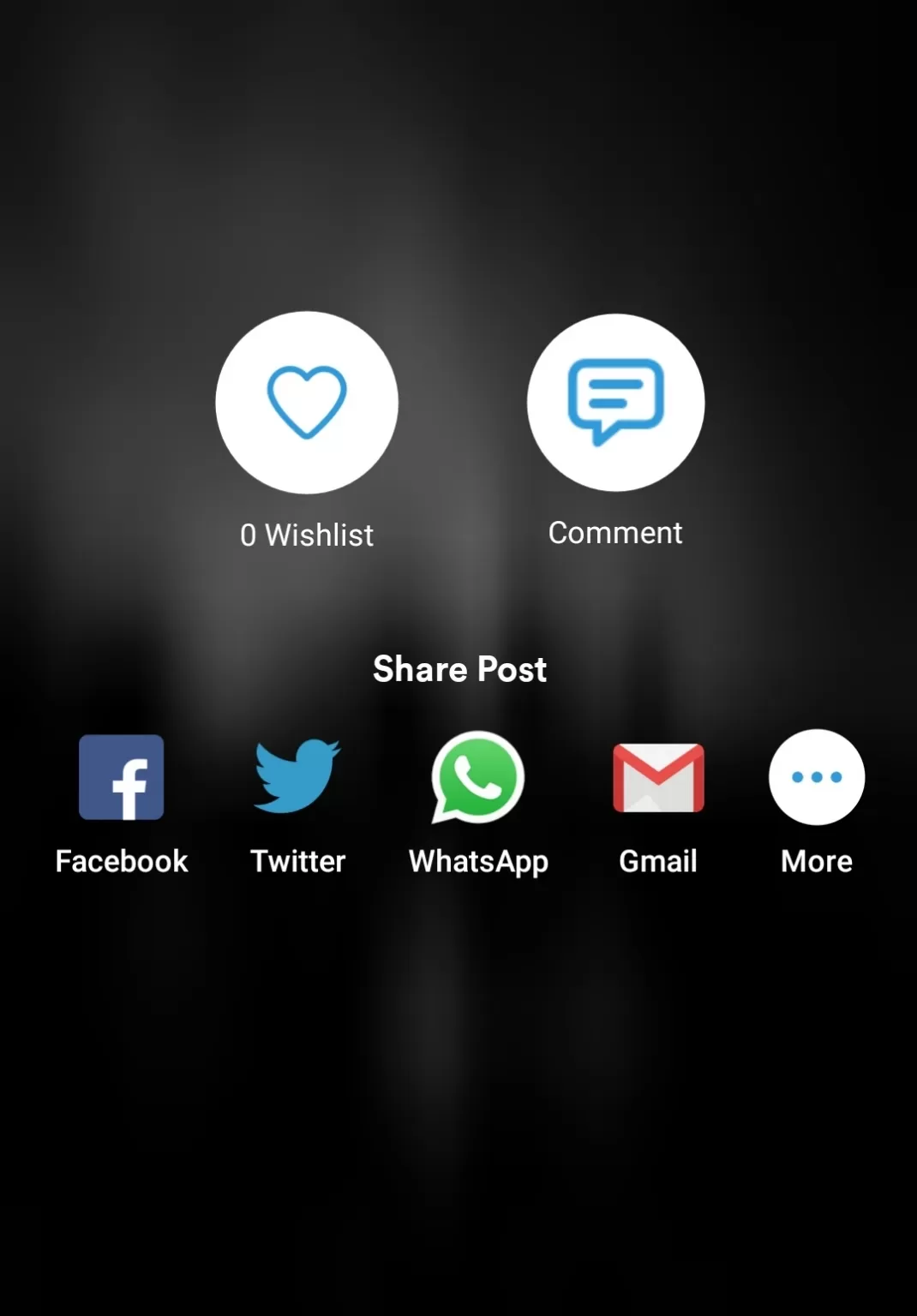Open the Comment button
Image resolution: width=917 pixels, height=1316 pixels.
[x=615, y=402]
